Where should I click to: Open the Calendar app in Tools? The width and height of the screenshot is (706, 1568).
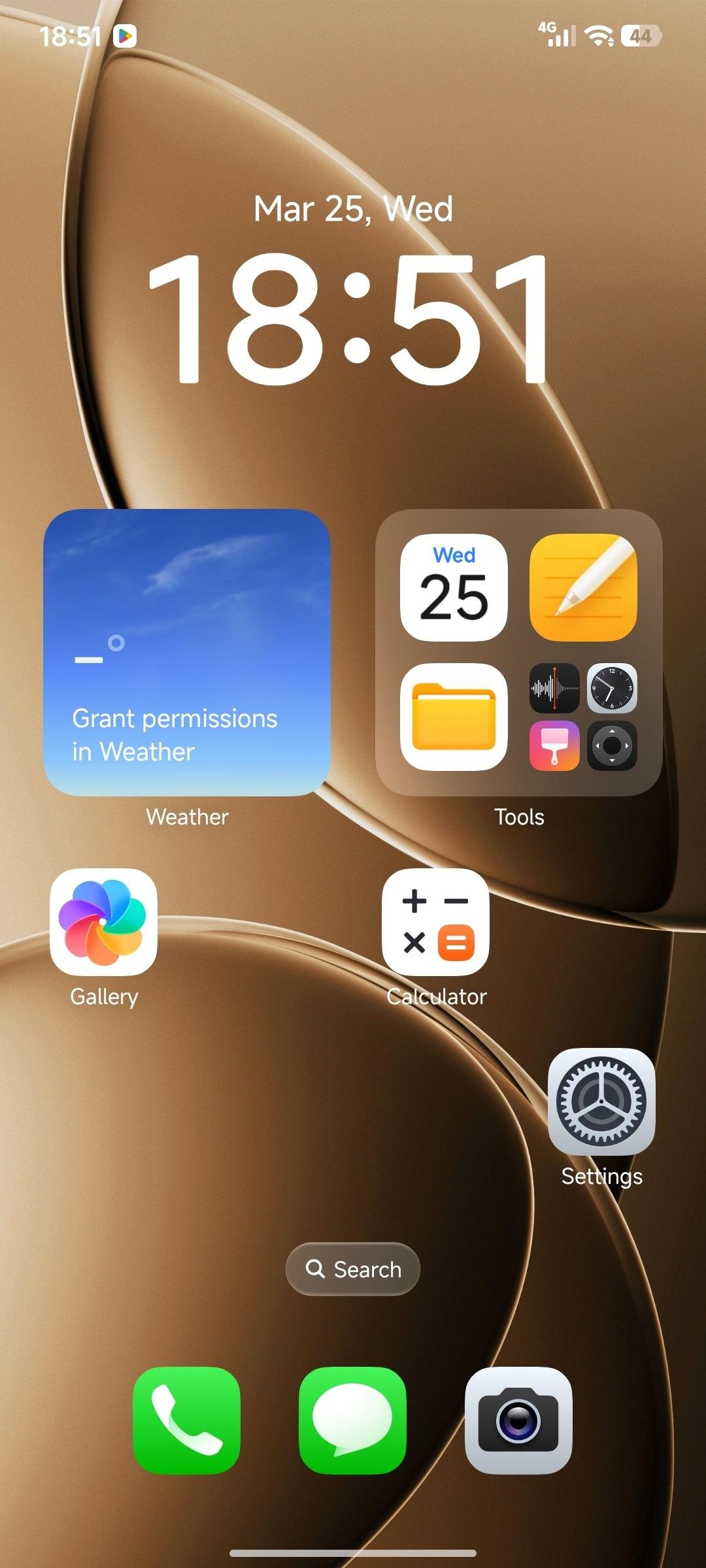pyautogui.click(x=454, y=587)
